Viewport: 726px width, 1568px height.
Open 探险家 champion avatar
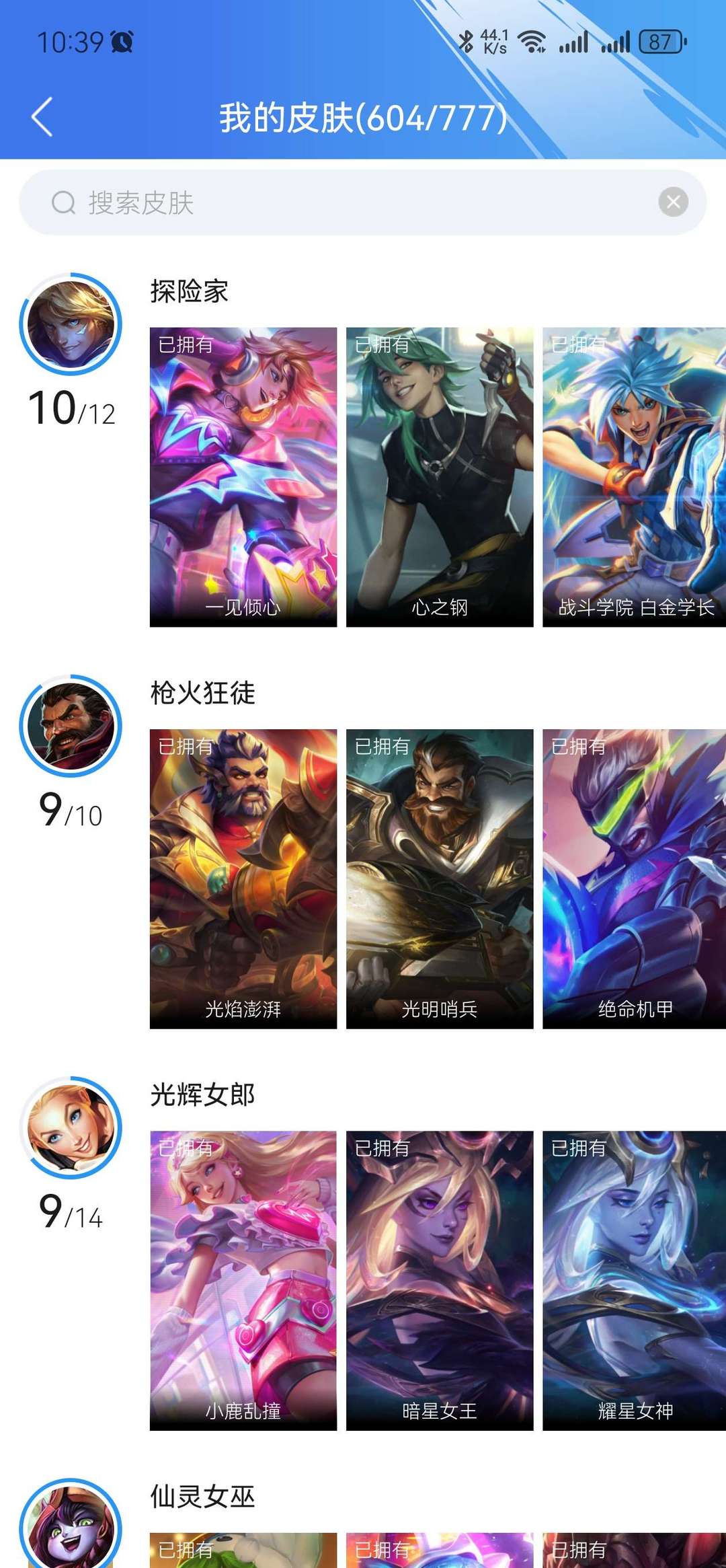click(x=71, y=324)
